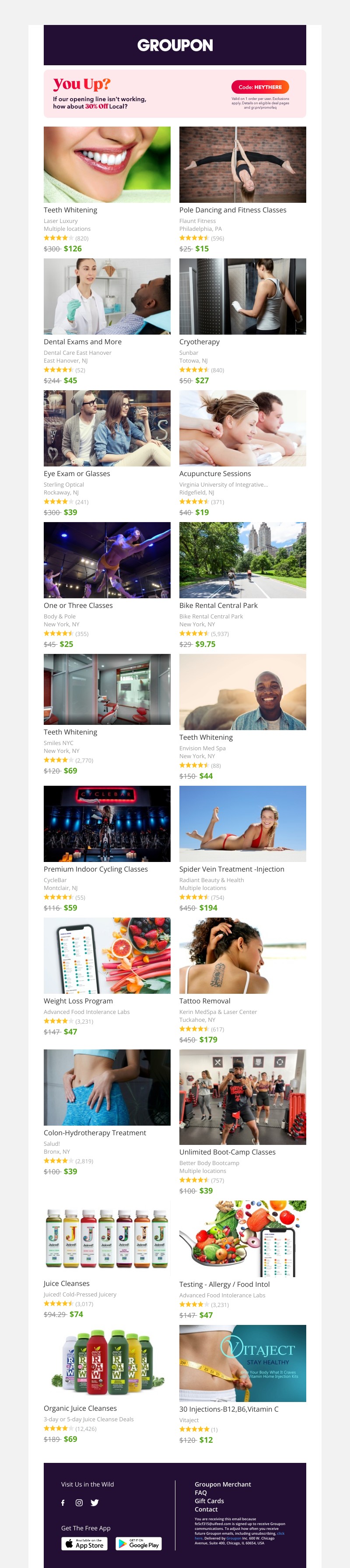Visit Groupon's Facebook page

tap(63, 1503)
